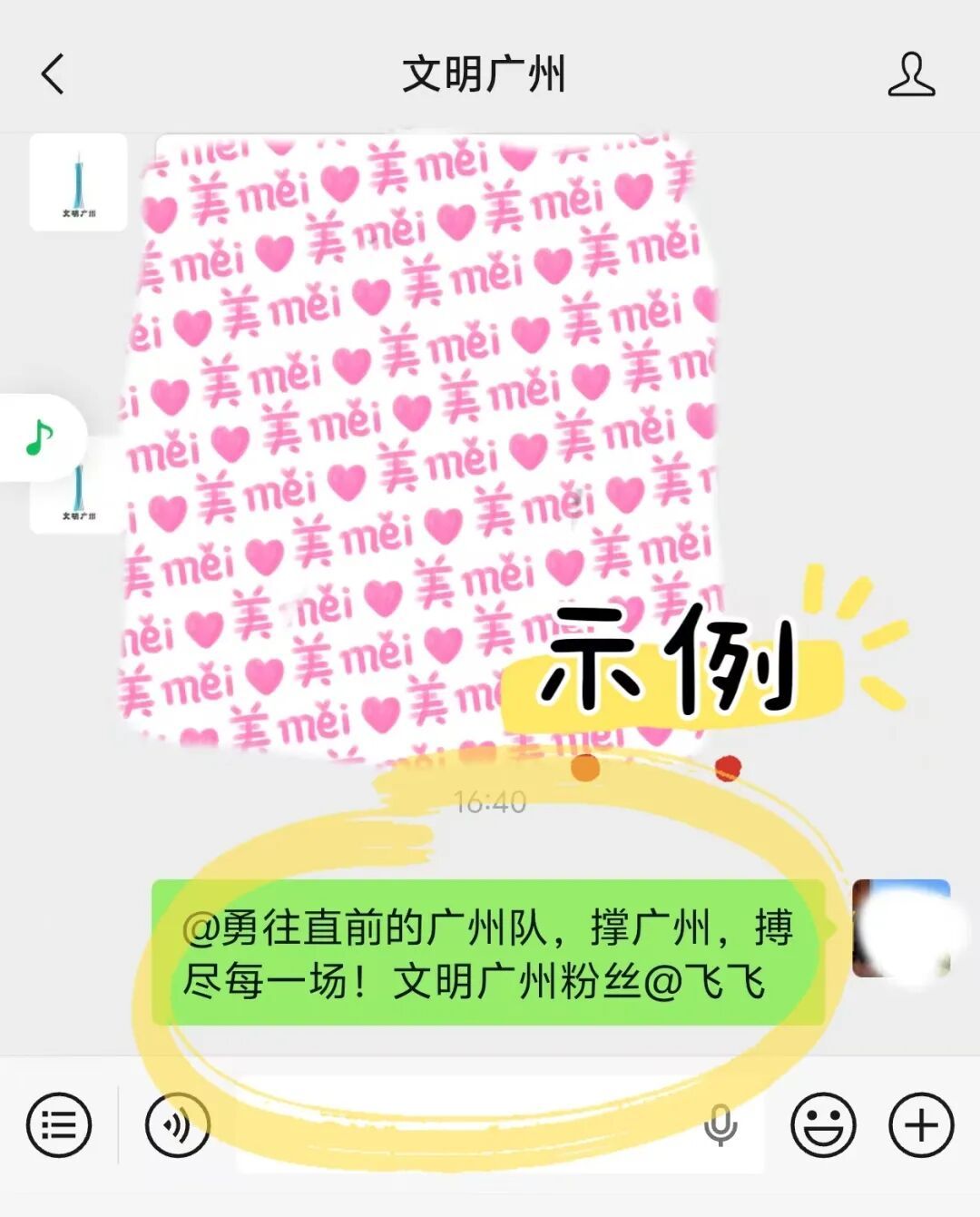
Task: Open the emoji sticker panel
Action: pos(823,1125)
